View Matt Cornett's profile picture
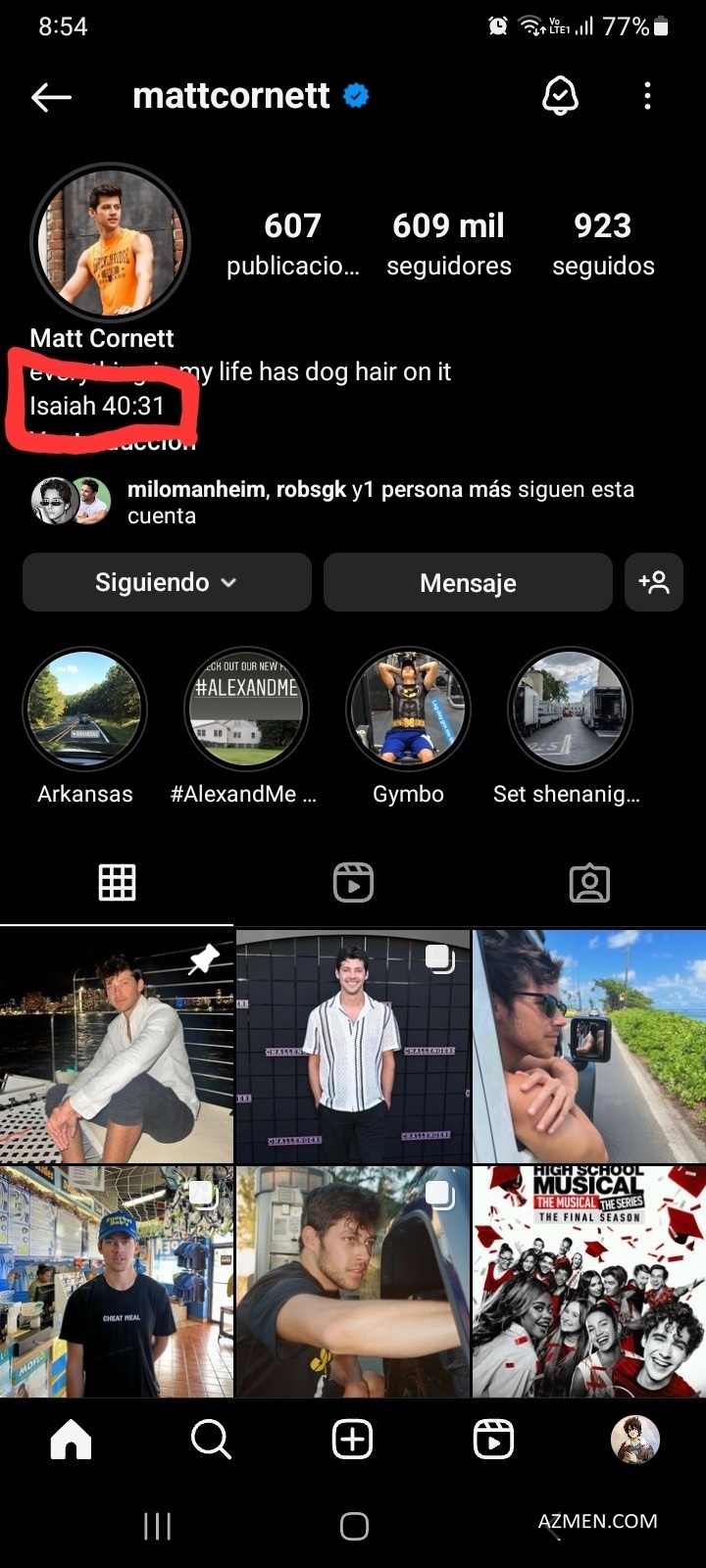Image resolution: width=706 pixels, height=1568 pixels. (111, 242)
